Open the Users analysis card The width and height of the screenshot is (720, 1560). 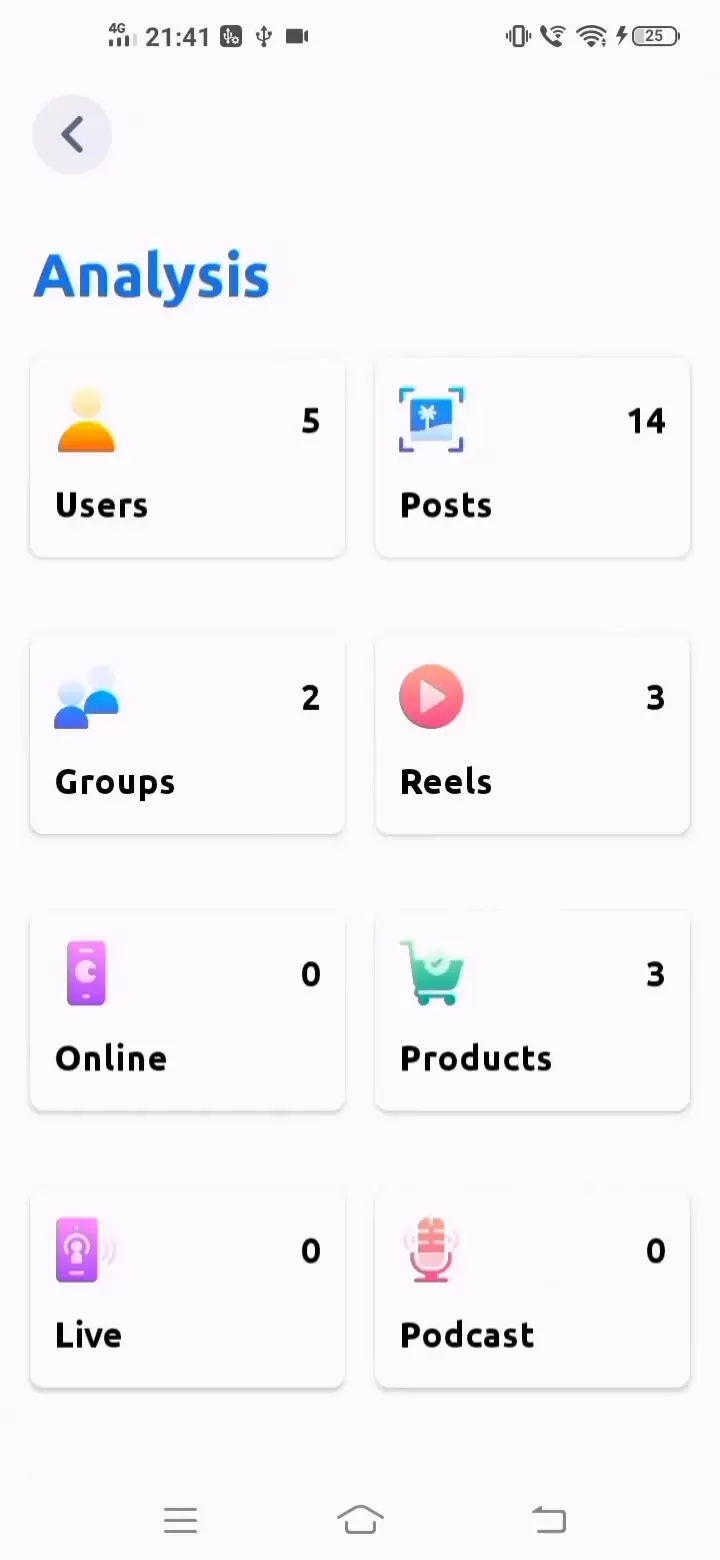pos(188,457)
